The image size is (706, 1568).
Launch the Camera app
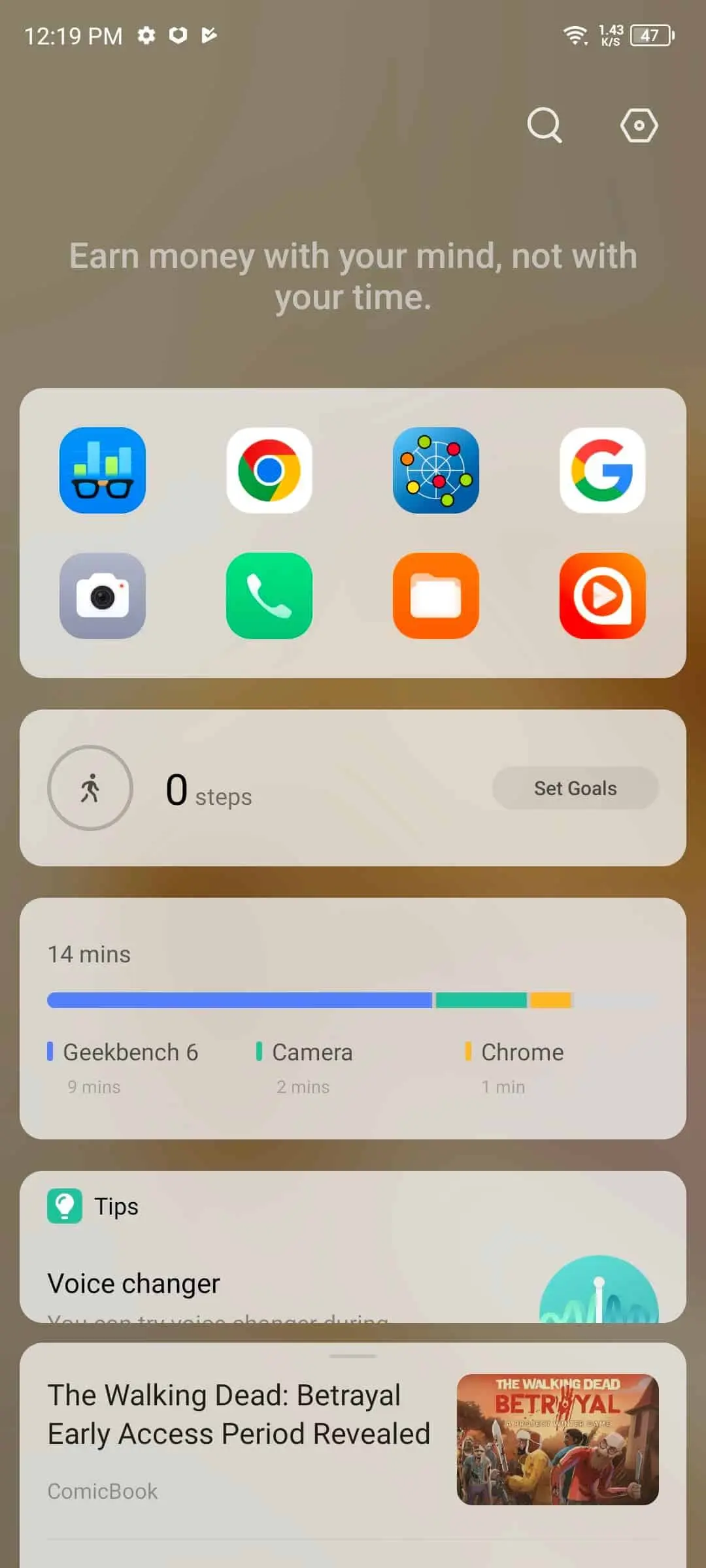point(103,596)
